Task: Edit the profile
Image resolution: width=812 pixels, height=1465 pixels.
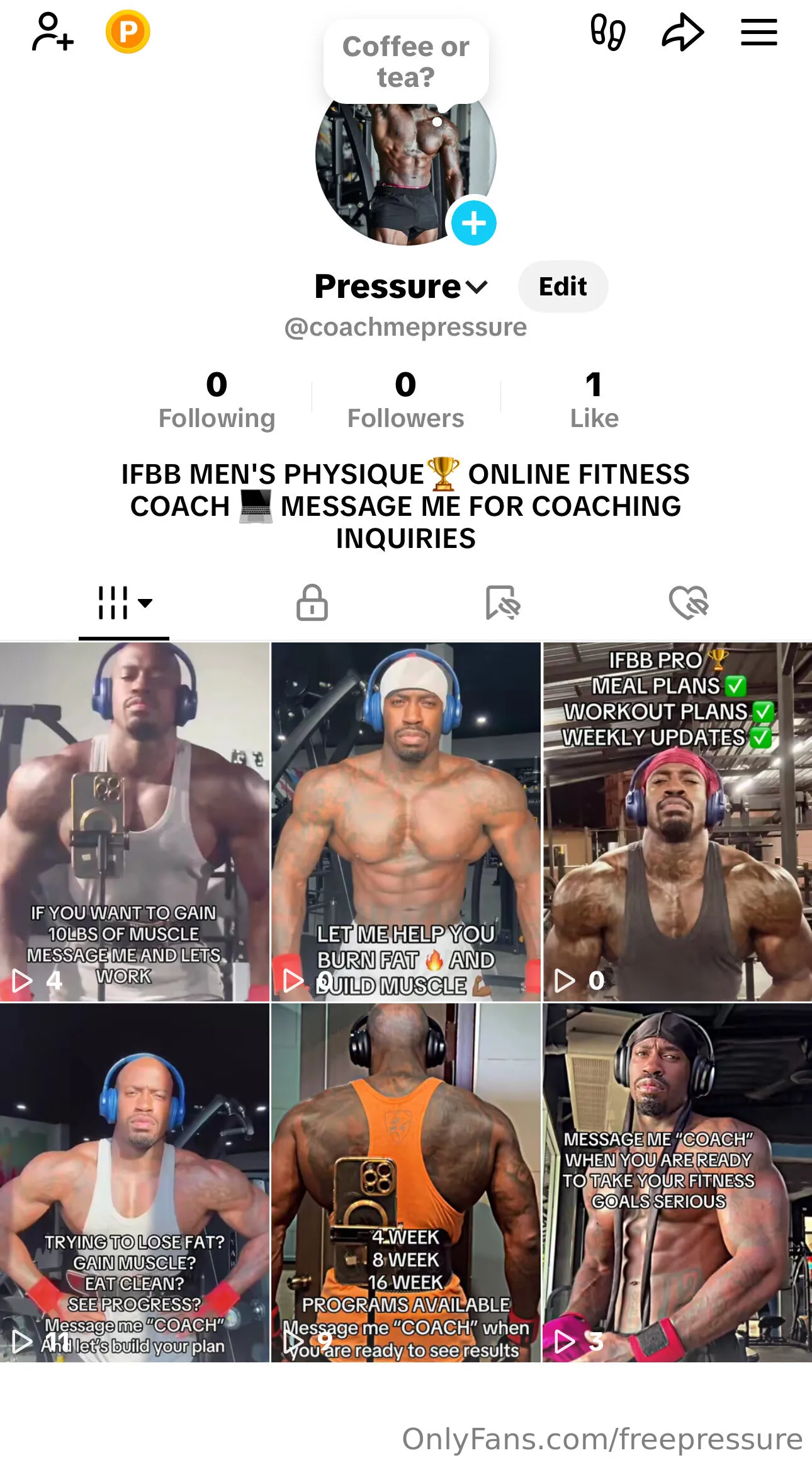Action: pos(562,287)
